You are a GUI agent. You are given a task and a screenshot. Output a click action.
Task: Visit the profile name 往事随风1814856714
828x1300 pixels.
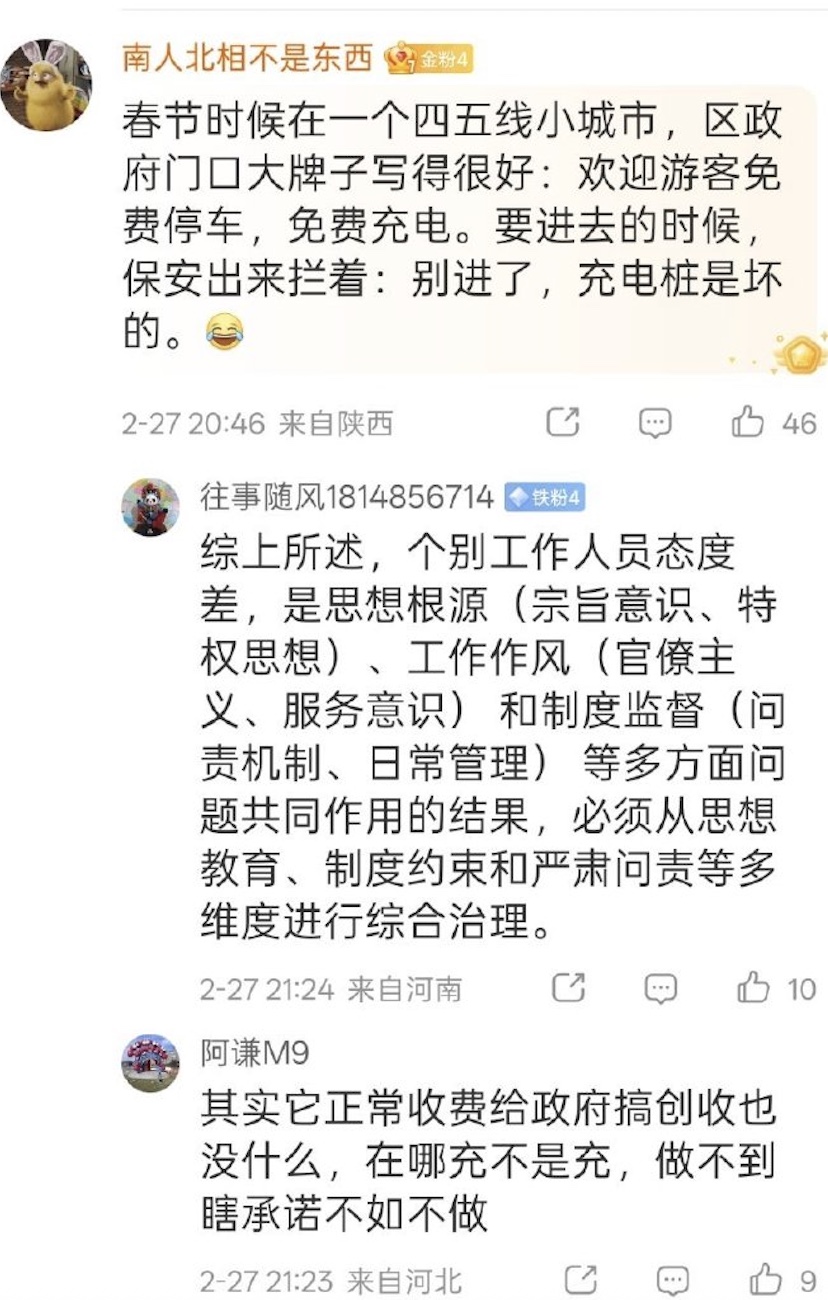347,497
